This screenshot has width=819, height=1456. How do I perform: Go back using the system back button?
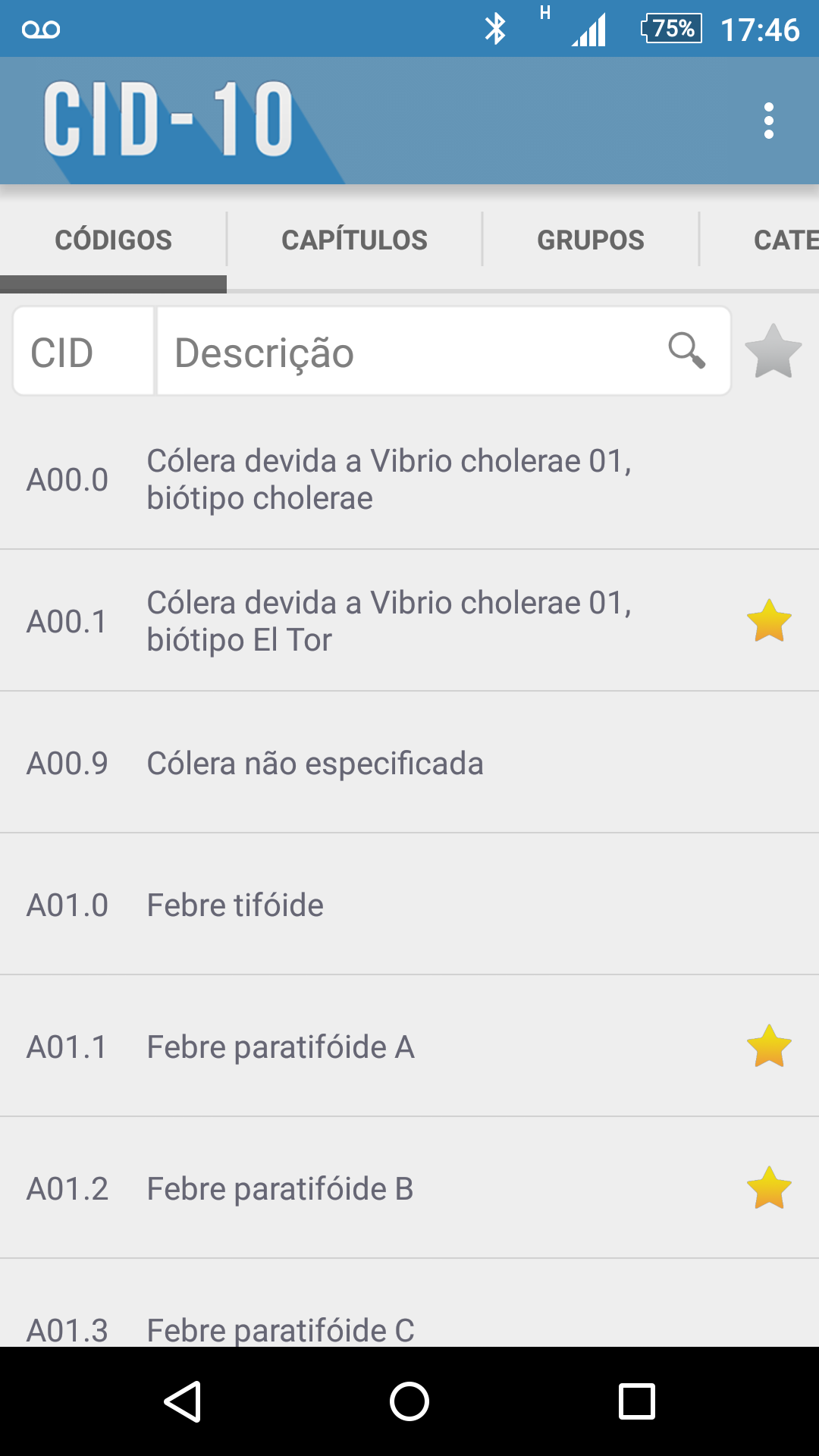(x=183, y=1401)
